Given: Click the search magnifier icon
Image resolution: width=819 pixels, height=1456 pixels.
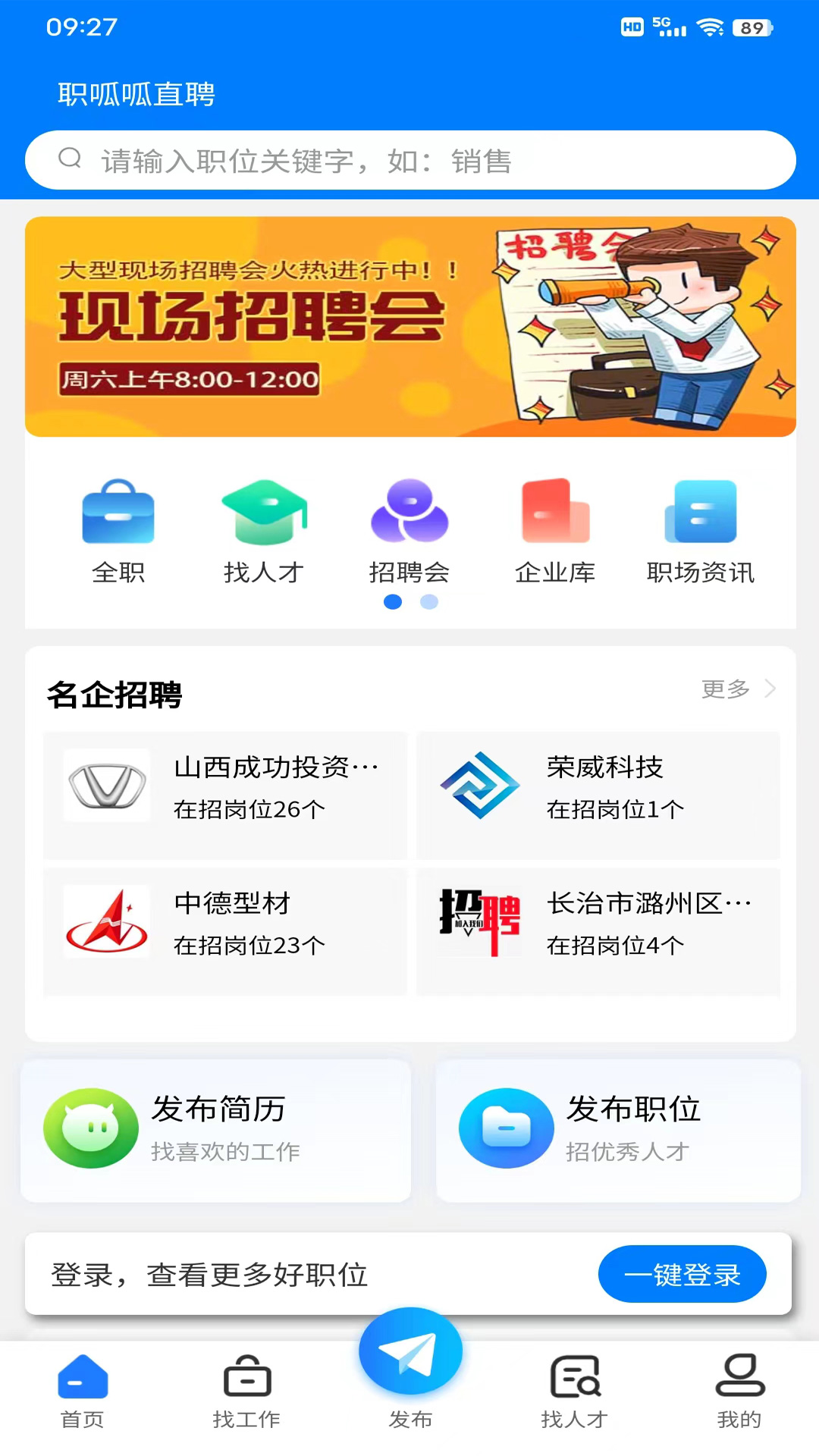Looking at the screenshot, I should click(70, 159).
